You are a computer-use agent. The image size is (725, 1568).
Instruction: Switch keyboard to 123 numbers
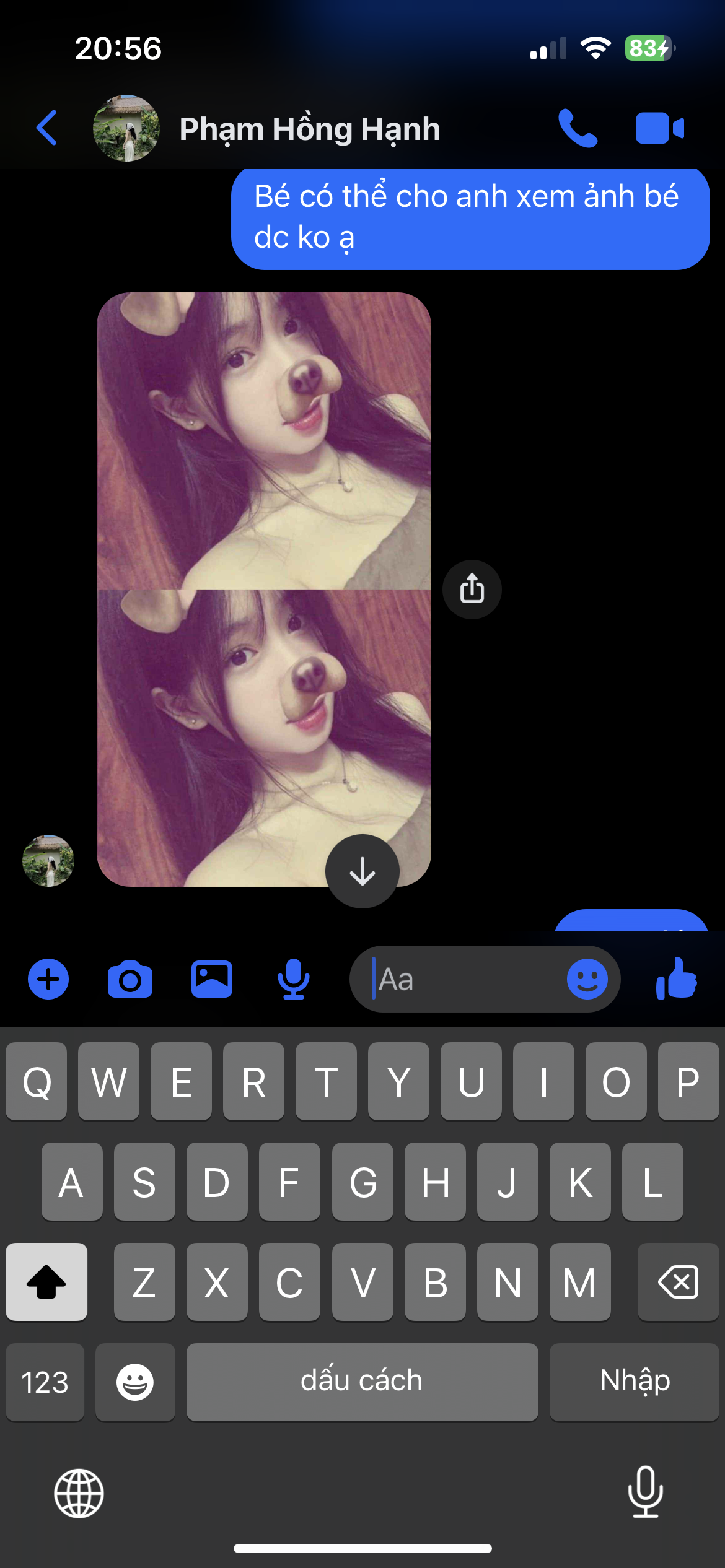tap(45, 1382)
